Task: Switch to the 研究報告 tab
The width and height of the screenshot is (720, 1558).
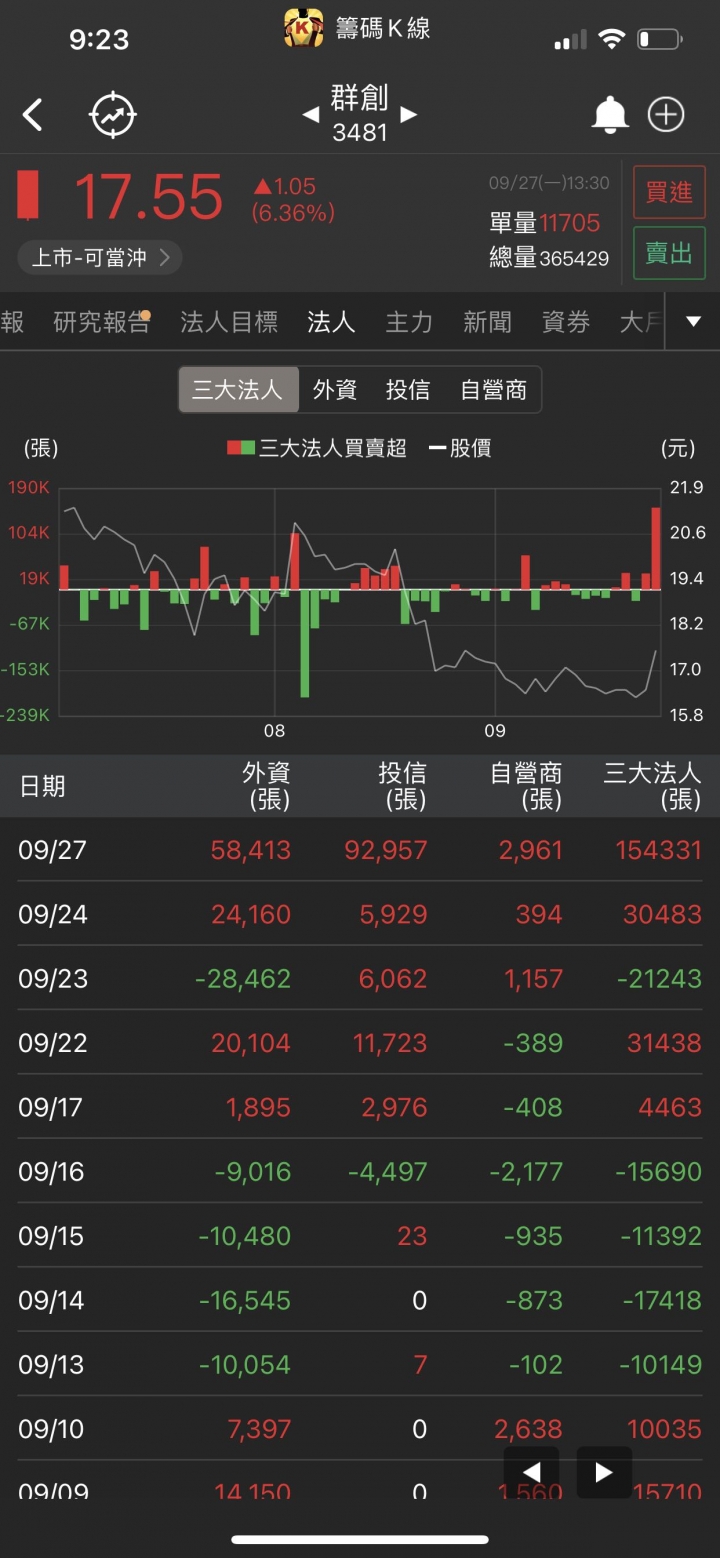Action: (101, 322)
